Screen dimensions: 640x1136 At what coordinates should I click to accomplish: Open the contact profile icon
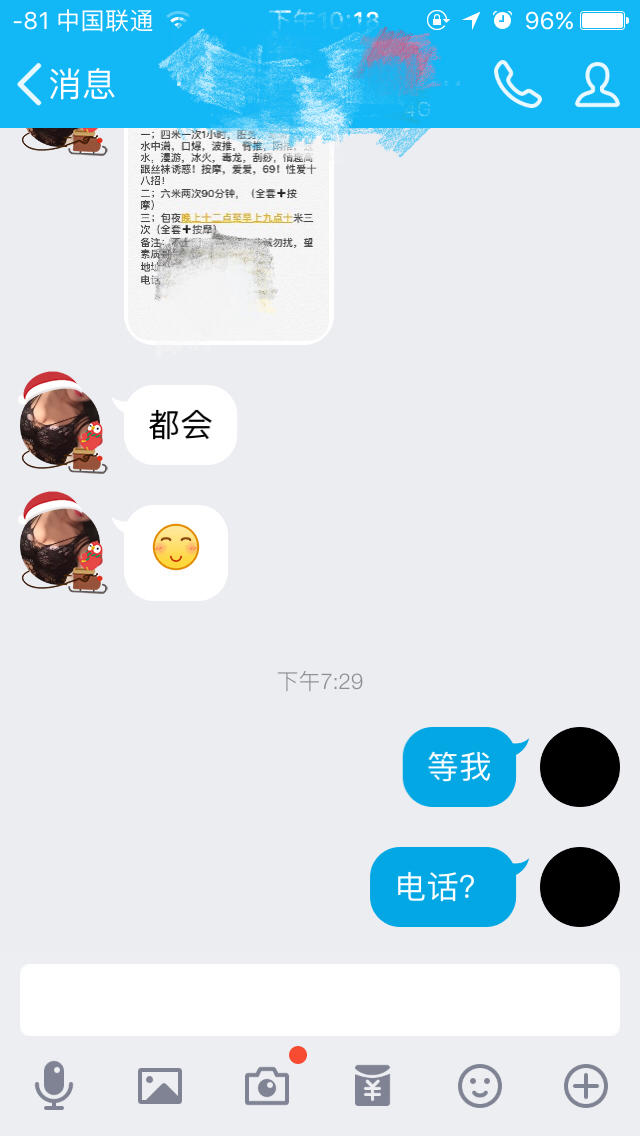[x=597, y=84]
